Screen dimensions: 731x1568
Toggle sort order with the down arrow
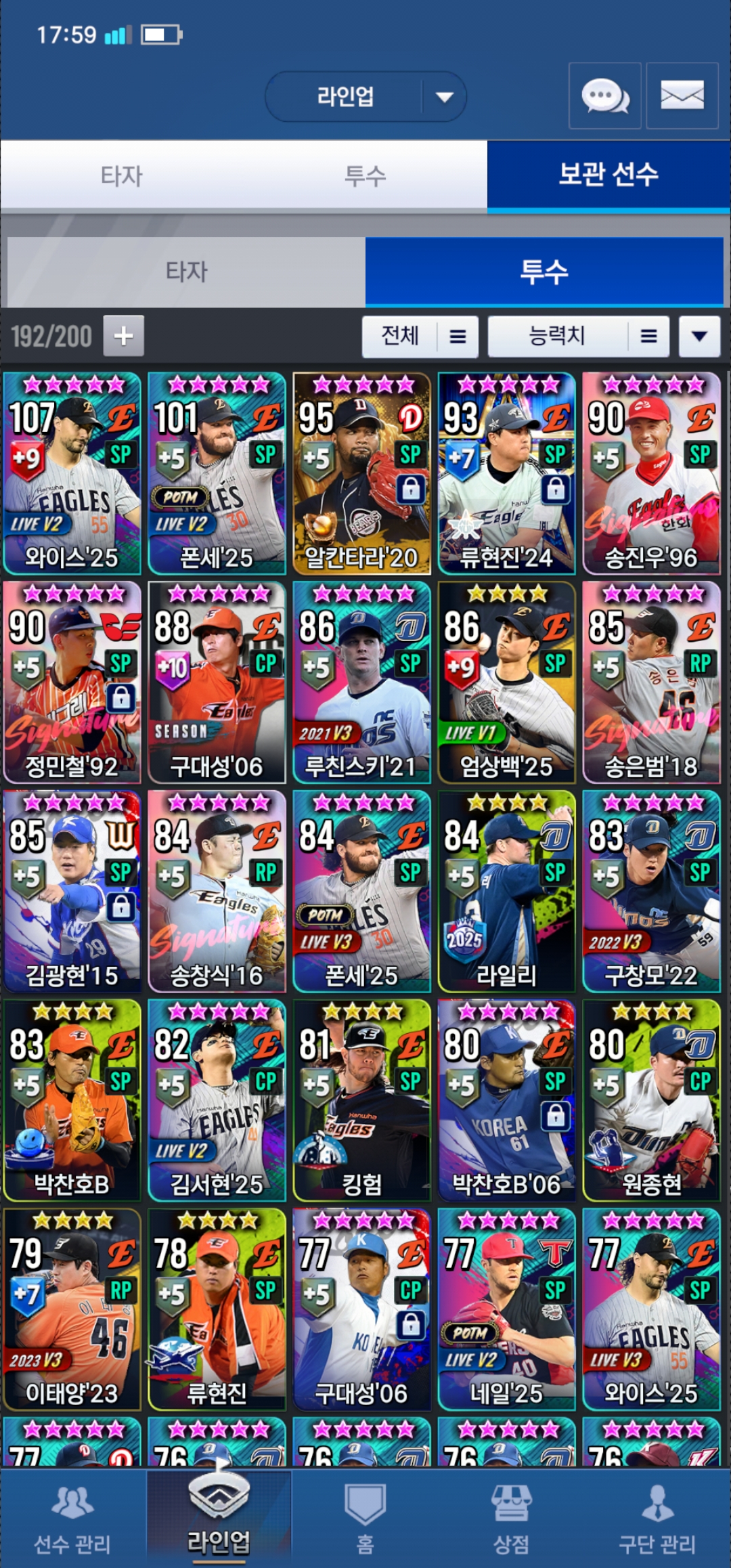[699, 336]
